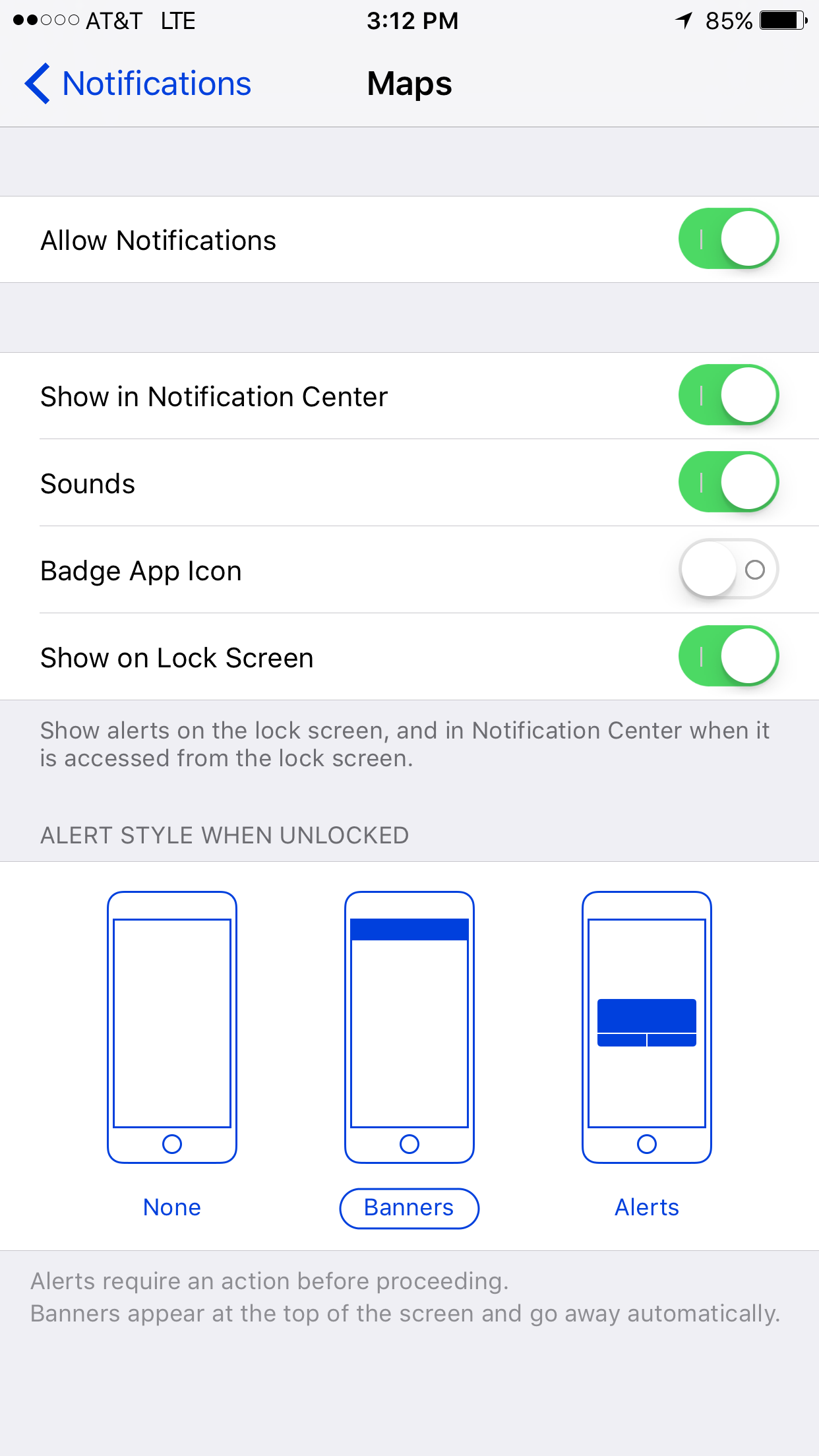Choose the Banners alert style
This screenshot has height=1456, width=819.
pyautogui.click(x=409, y=1056)
